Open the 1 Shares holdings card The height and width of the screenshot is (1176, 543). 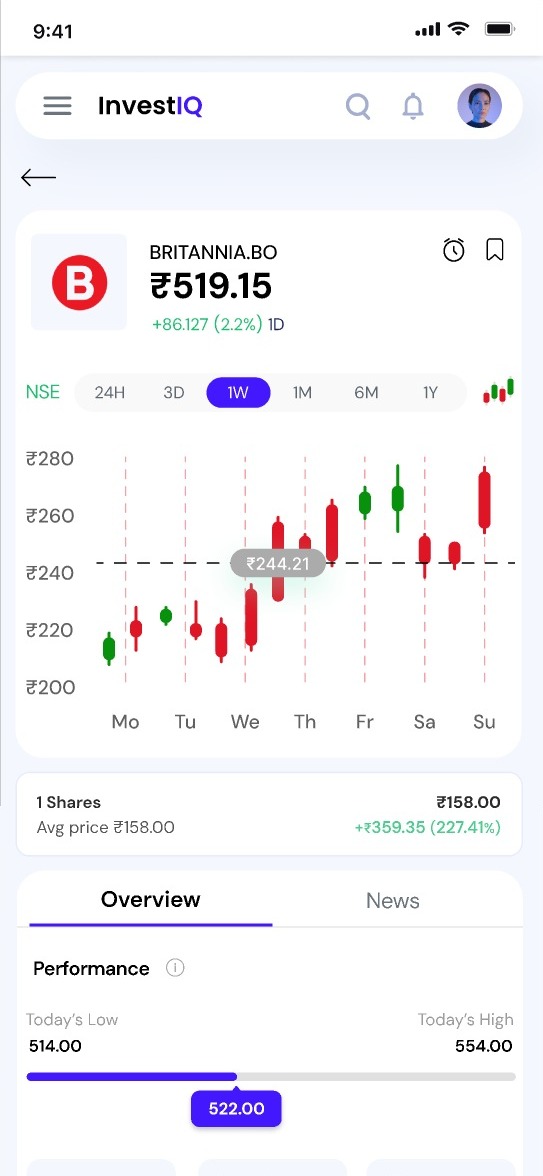[x=268, y=814]
